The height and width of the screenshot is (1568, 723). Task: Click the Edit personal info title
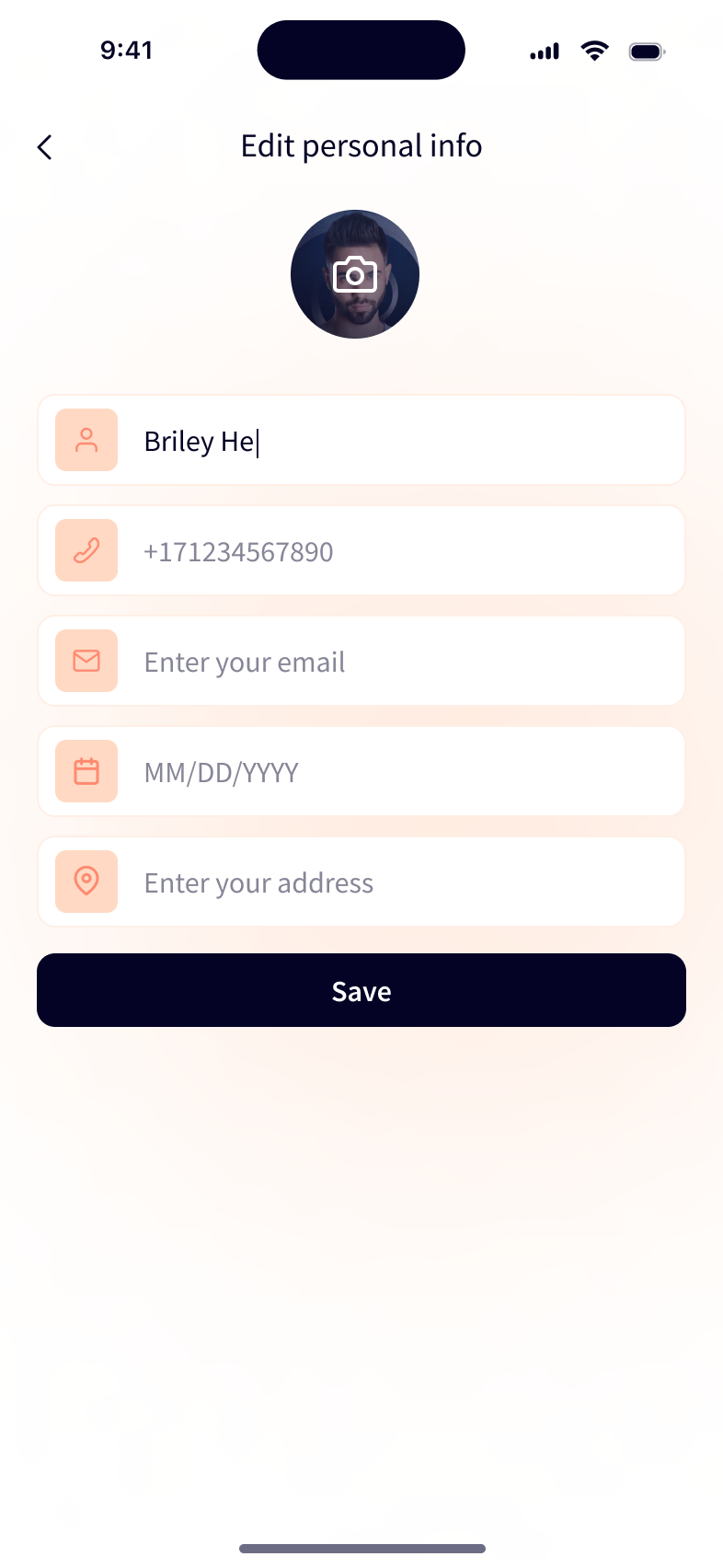tap(361, 145)
